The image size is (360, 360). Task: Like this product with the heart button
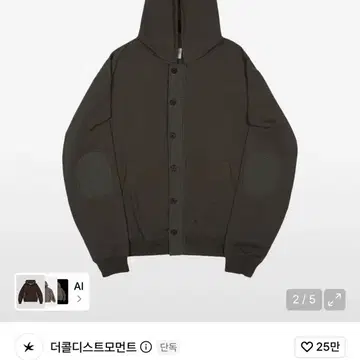320,347
